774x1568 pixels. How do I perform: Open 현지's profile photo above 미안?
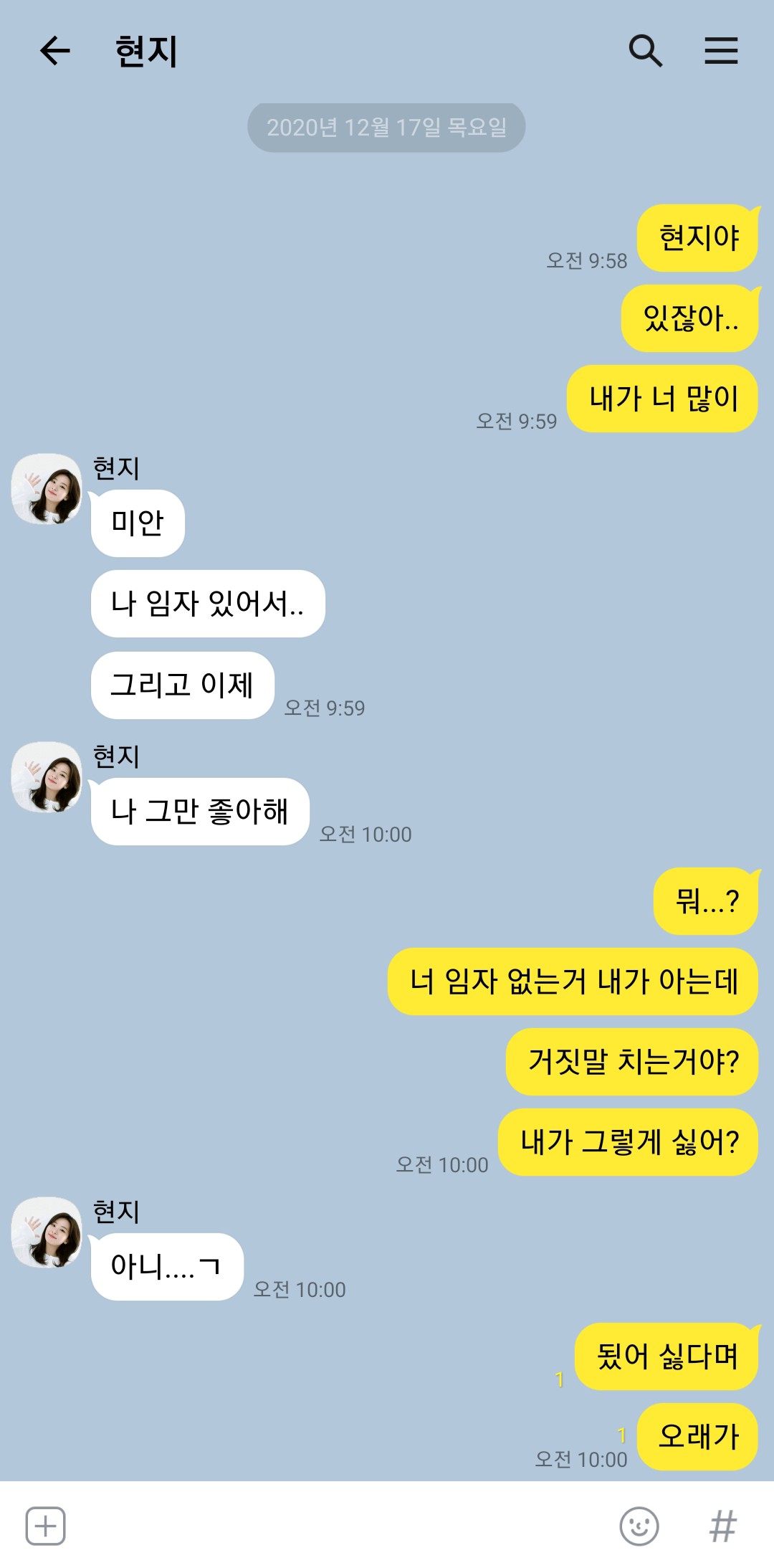click(x=47, y=488)
